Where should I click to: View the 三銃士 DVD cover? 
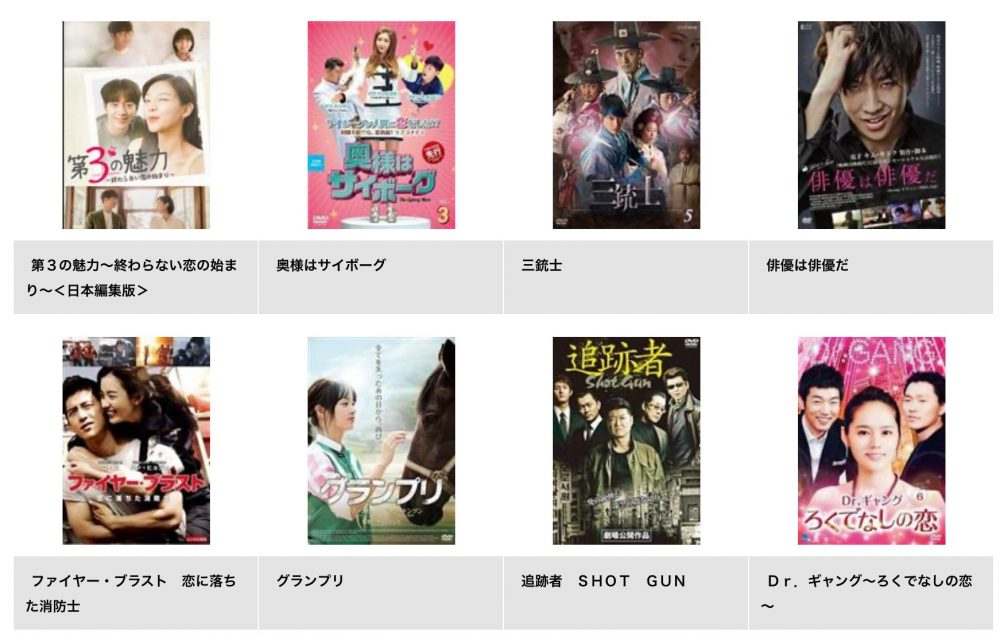pos(626,125)
